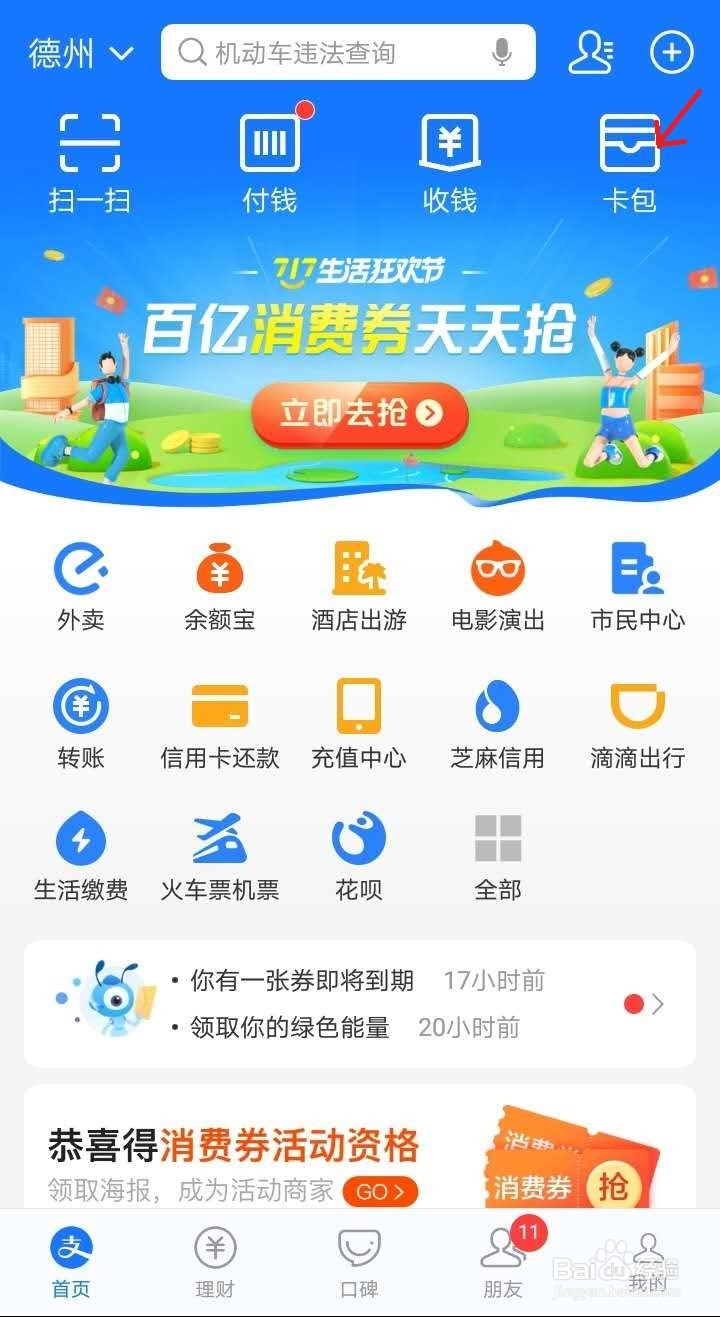The width and height of the screenshot is (720, 1317).
Task: Tap 立即去抢 banner button
Action: tap(360, 413)
